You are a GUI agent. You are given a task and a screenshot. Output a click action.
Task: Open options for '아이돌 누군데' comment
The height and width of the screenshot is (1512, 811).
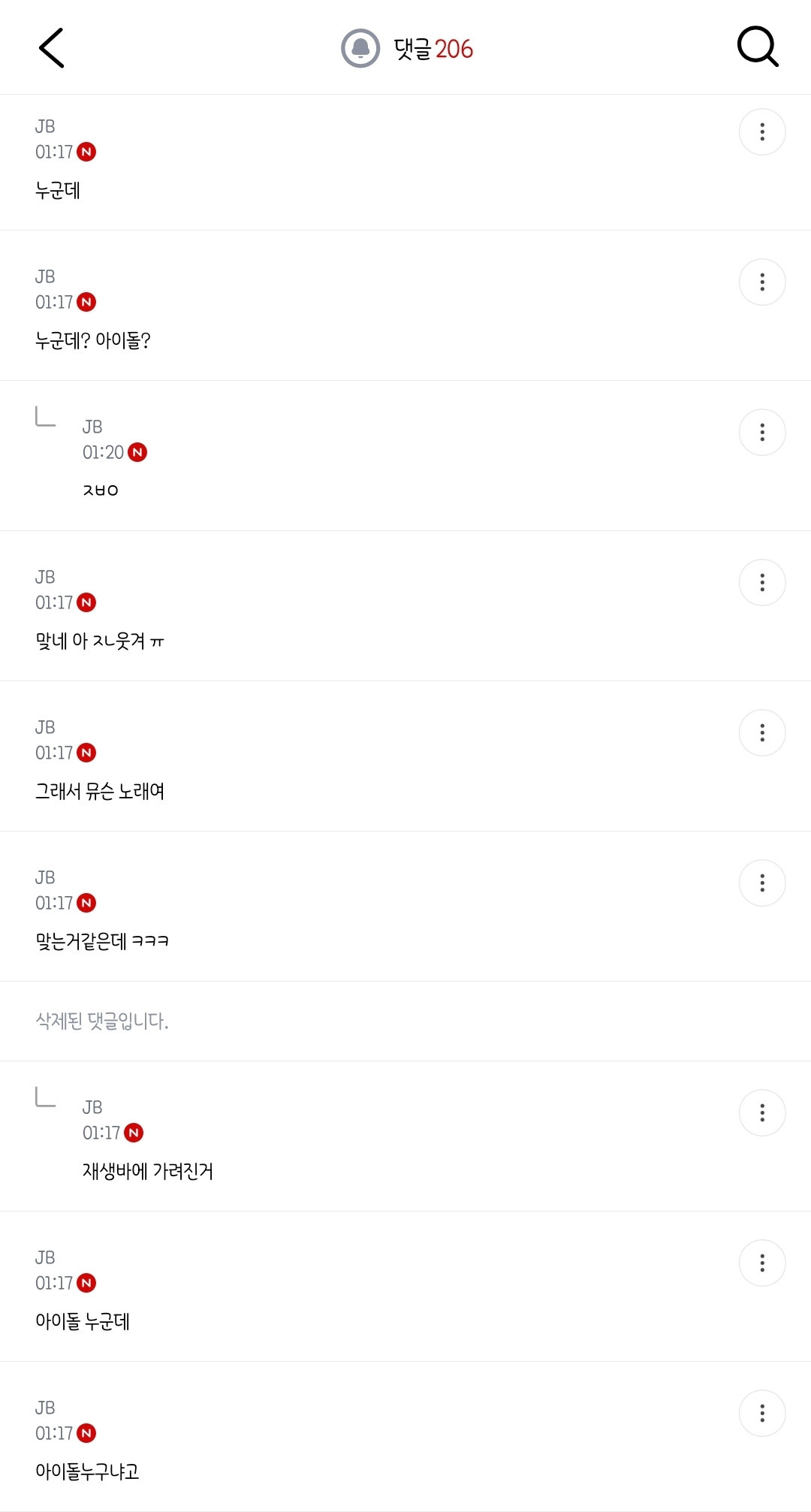pos(762,1263)
